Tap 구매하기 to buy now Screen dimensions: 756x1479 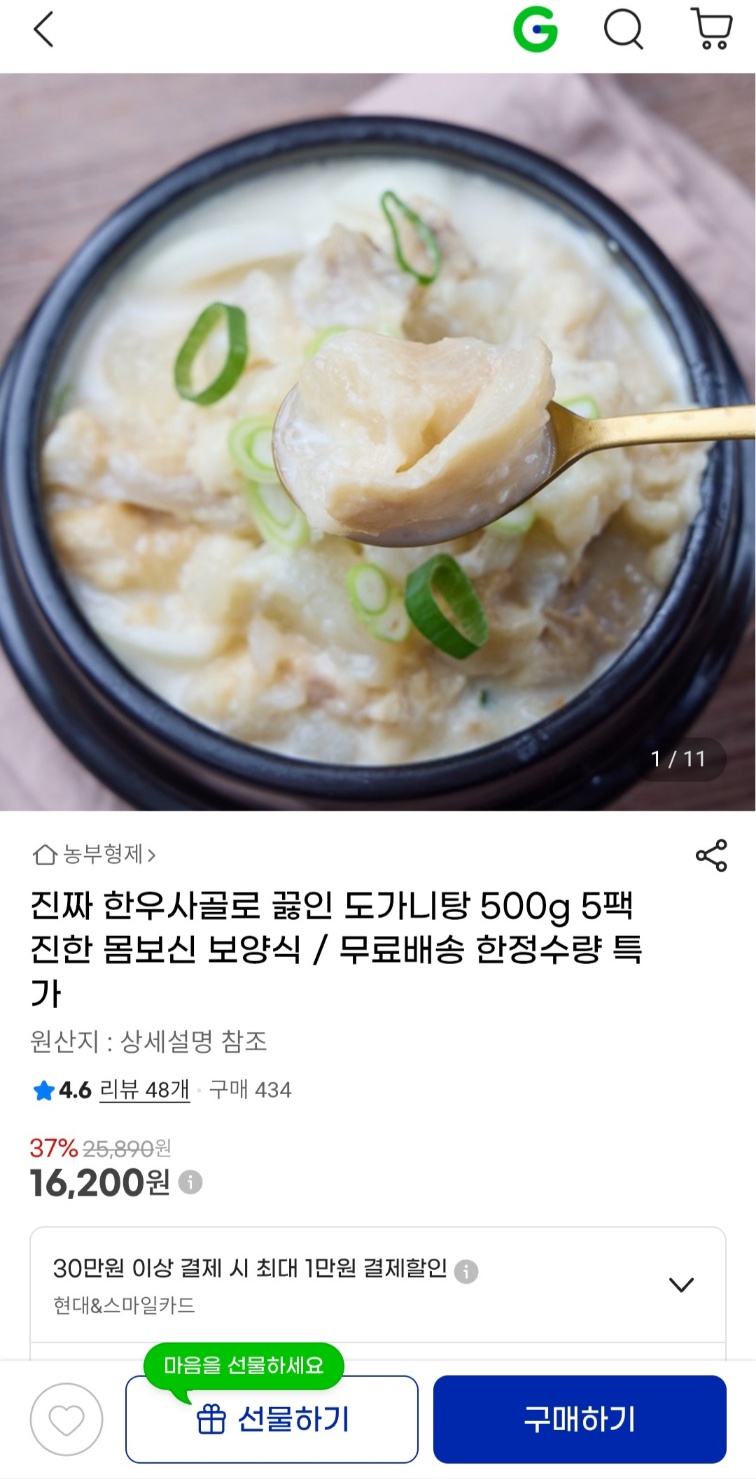[579, 1419]
